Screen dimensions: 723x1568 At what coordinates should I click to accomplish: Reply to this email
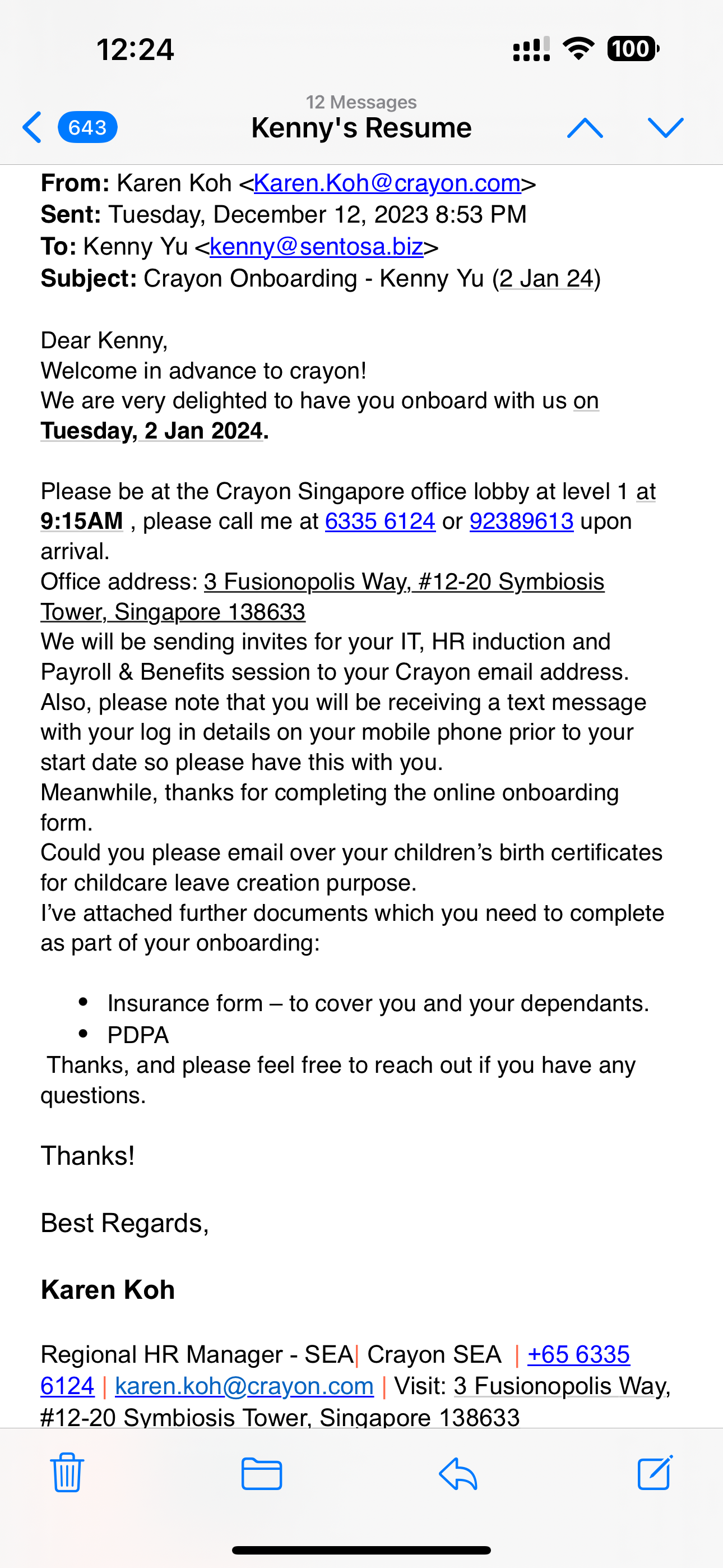458,1474
